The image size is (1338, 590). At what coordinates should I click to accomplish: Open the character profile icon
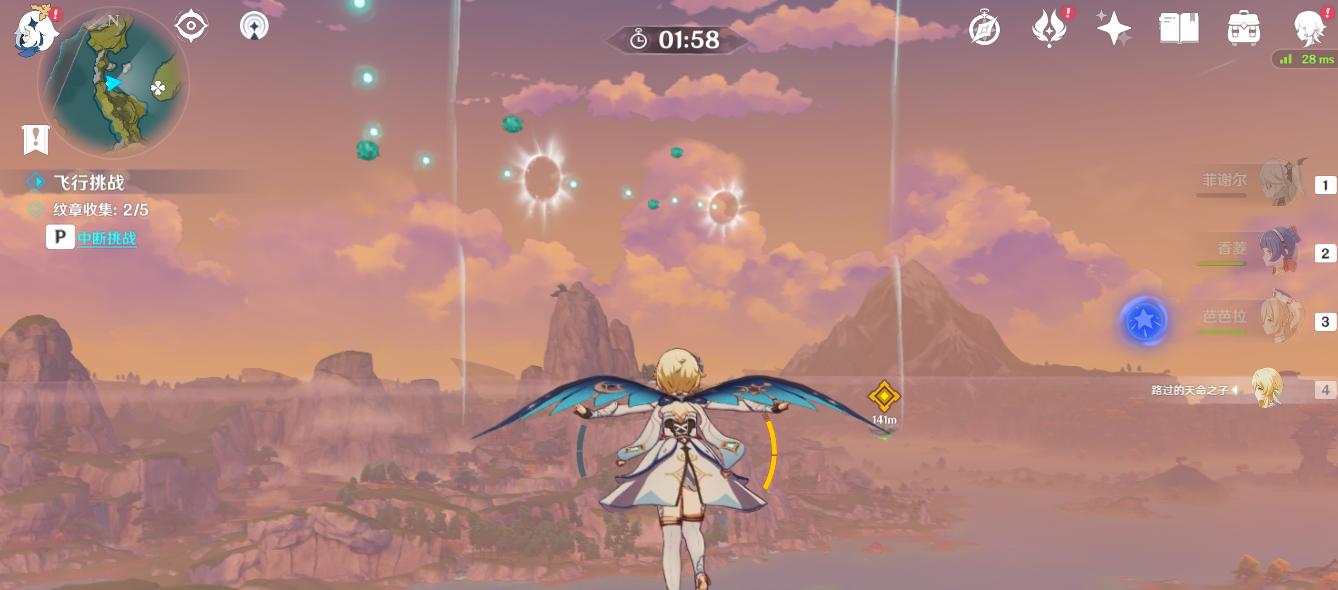pos(1308,28)
